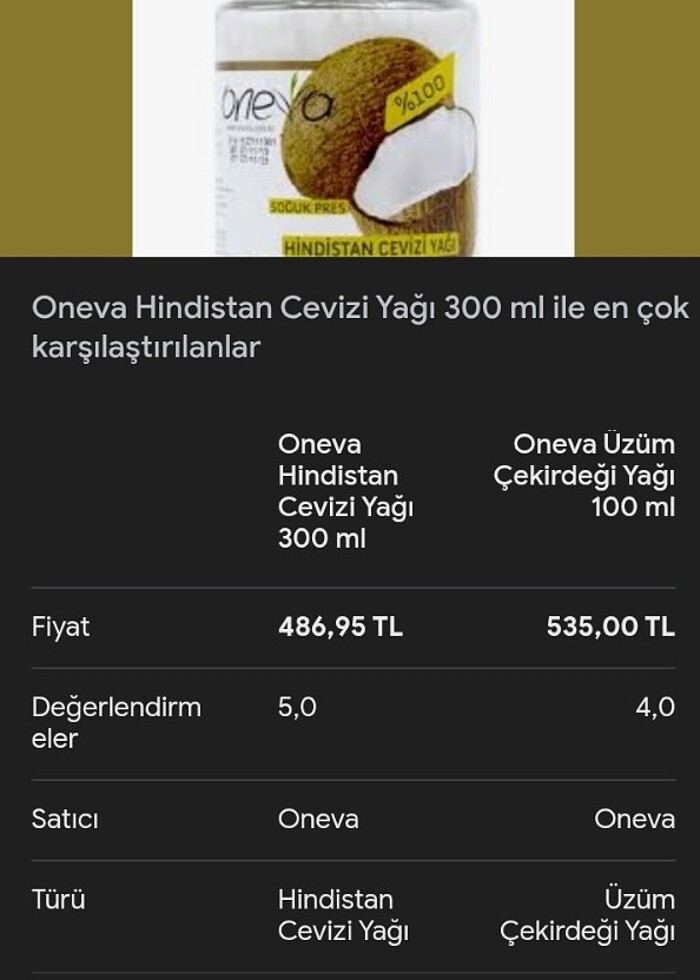Open Oneva Üzüm Çekirdeği Yağı 100 ml product
This screenshot has height=980, width=700.
click(584, 475)
